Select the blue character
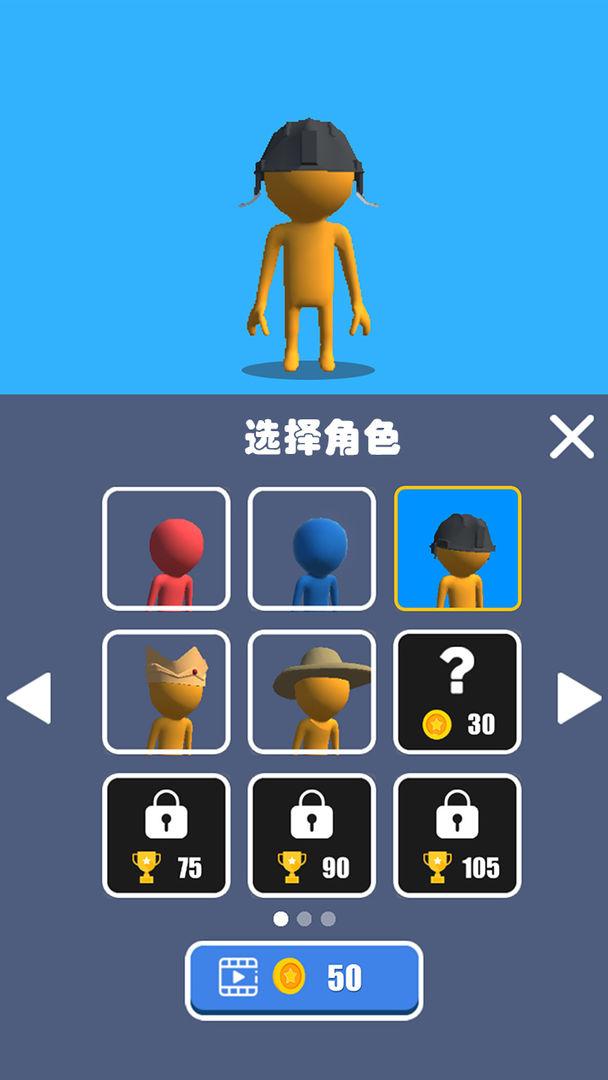Image resolution: width=608 pixels, height=1080 pixels. pyautogui.click(x=312, y=548)
